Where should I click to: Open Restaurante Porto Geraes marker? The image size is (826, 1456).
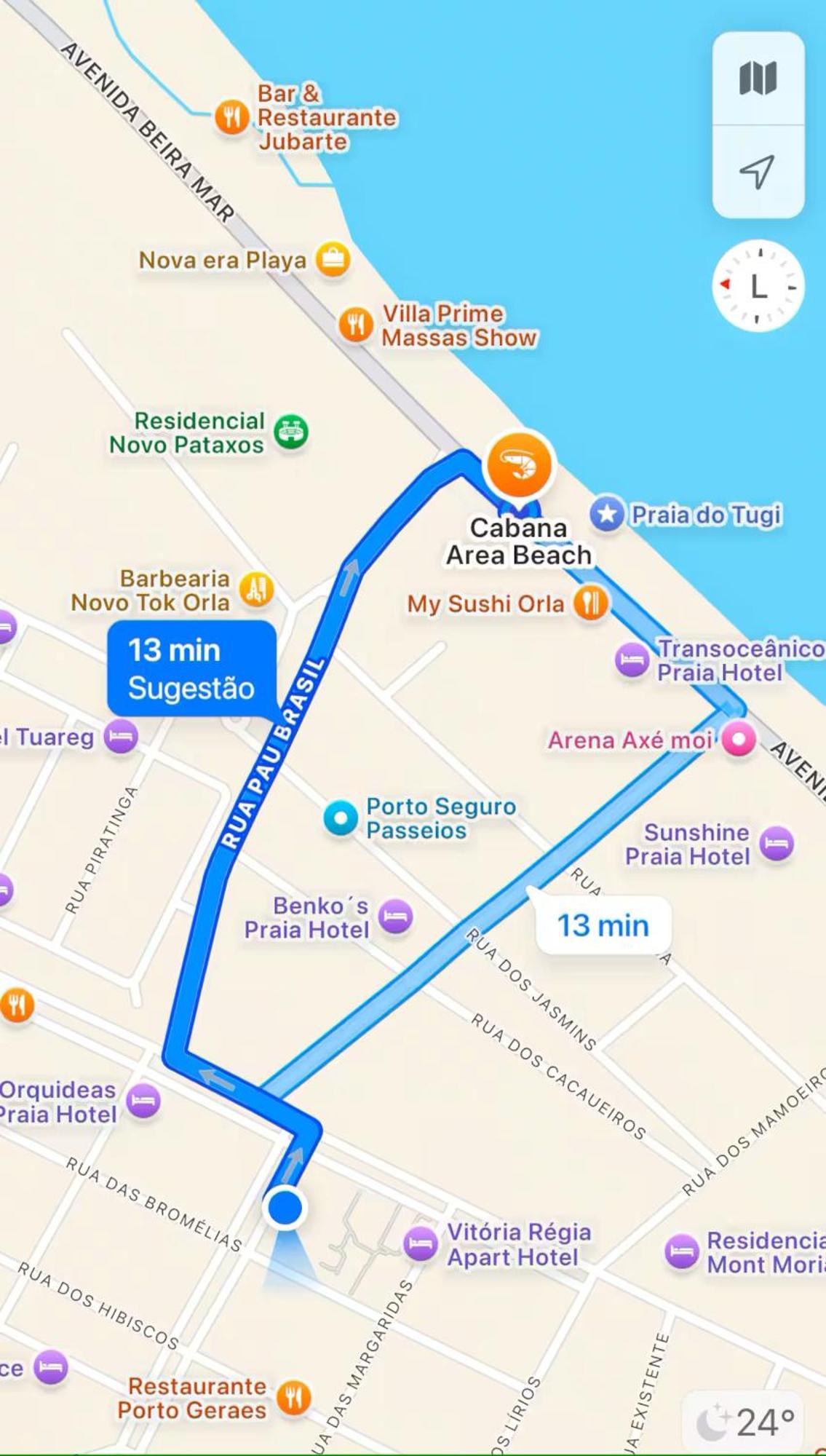coord(294,1398)
